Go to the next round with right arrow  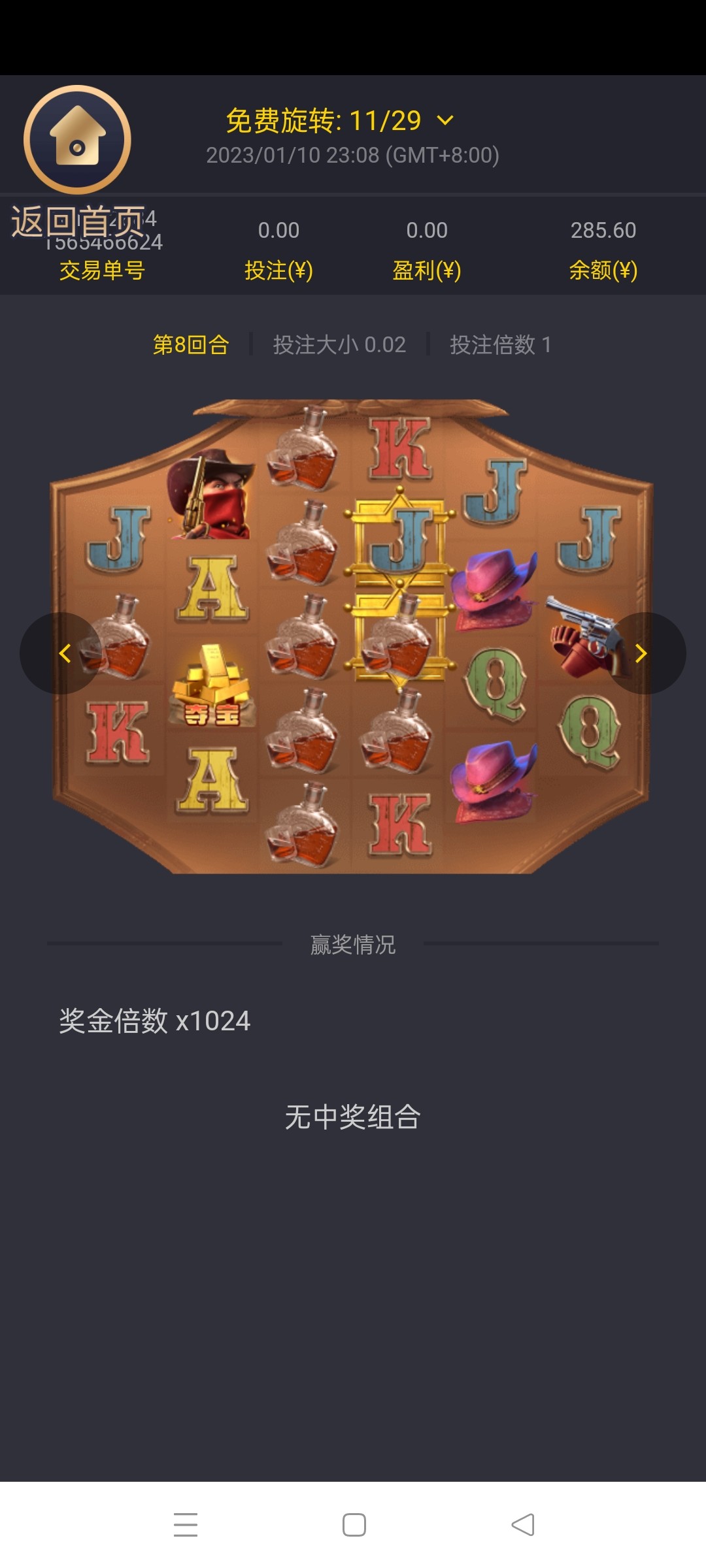[642, 653]
